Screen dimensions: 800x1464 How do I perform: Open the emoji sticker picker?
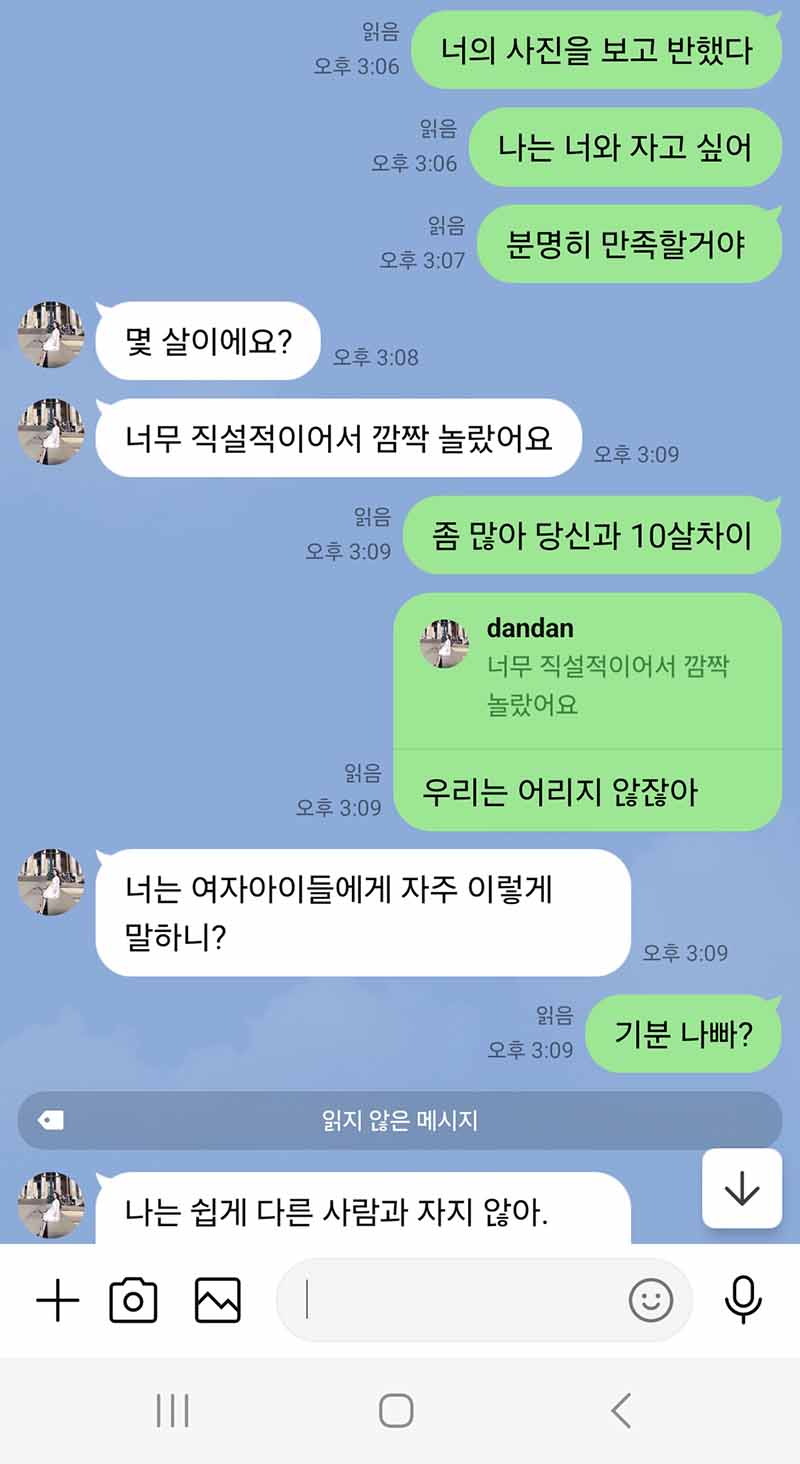point(650,1301)
